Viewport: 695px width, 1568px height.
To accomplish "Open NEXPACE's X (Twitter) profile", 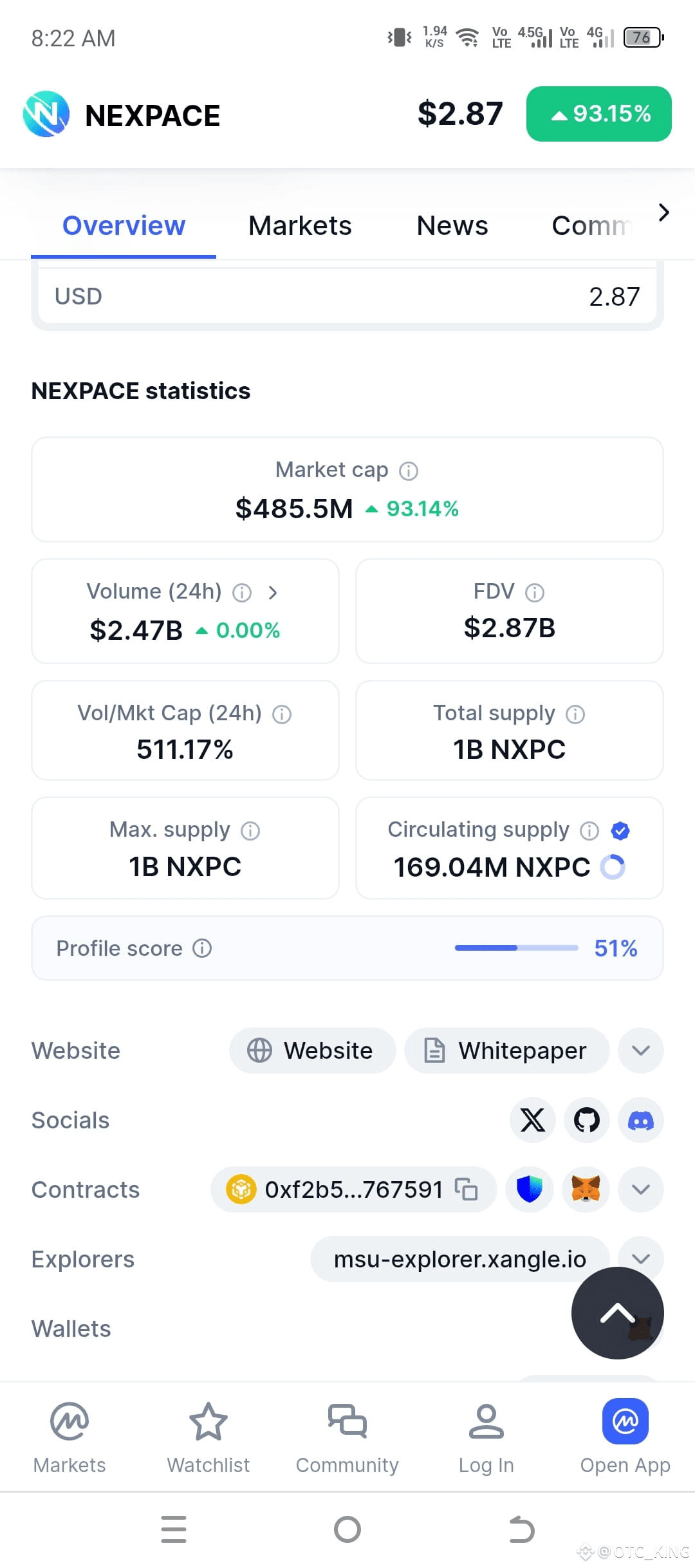I will click(x=532, y=1120).
